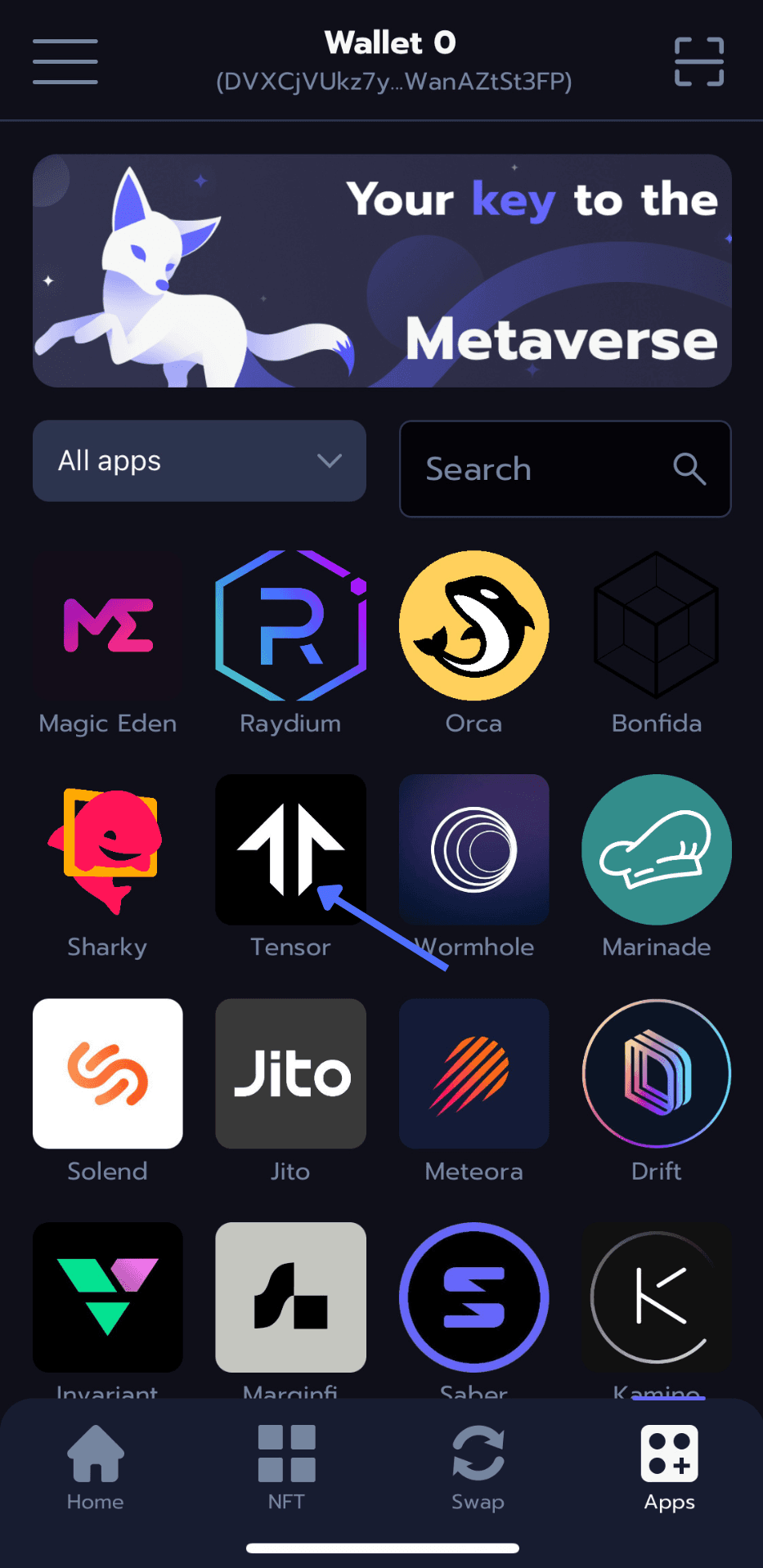Open the Tensor app
This screenshot has height=1568, width=763.
coord(290,849)
